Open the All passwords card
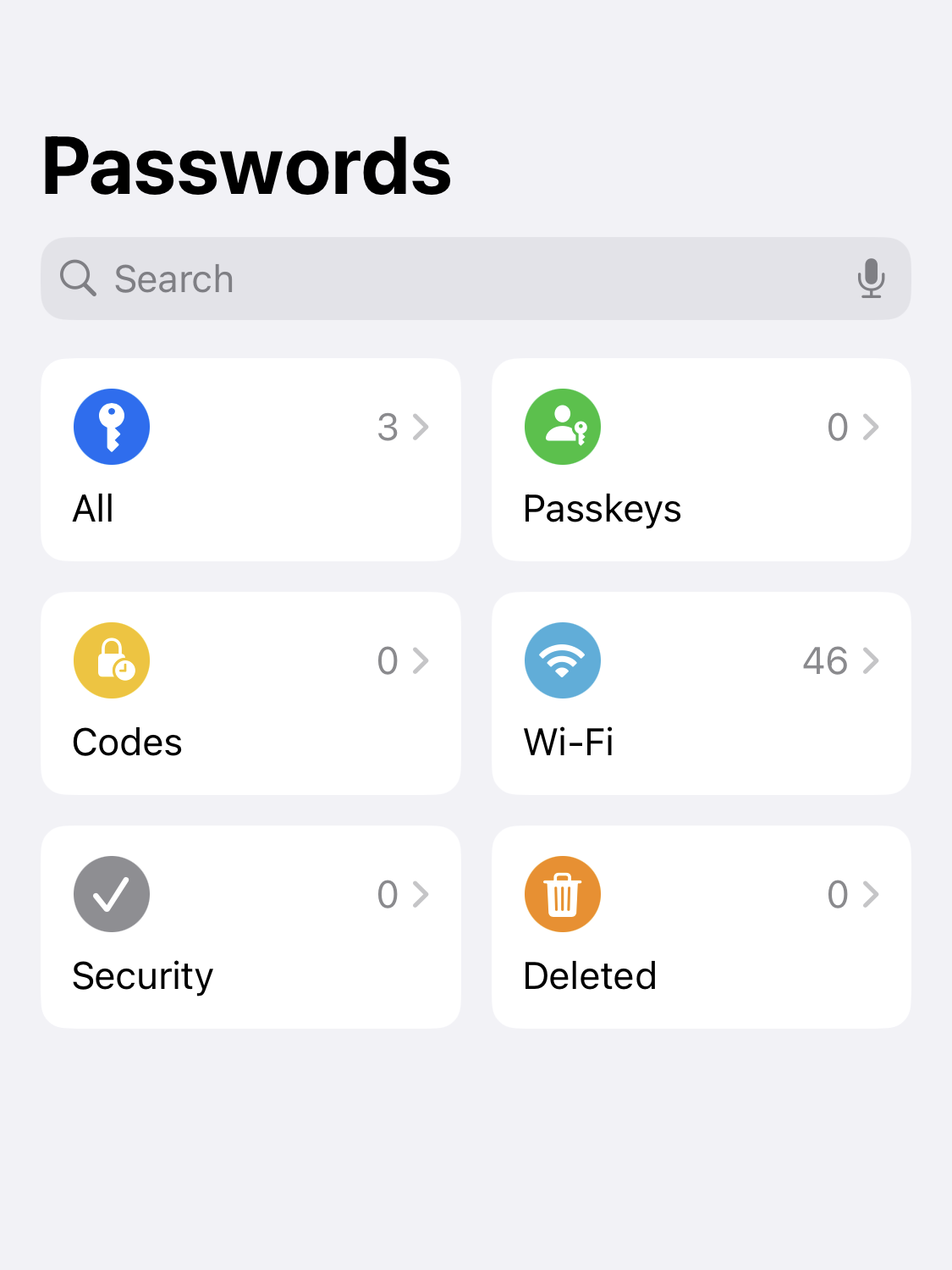The width and height of the screenshot is (952, 1270). (x=250, y=460)
